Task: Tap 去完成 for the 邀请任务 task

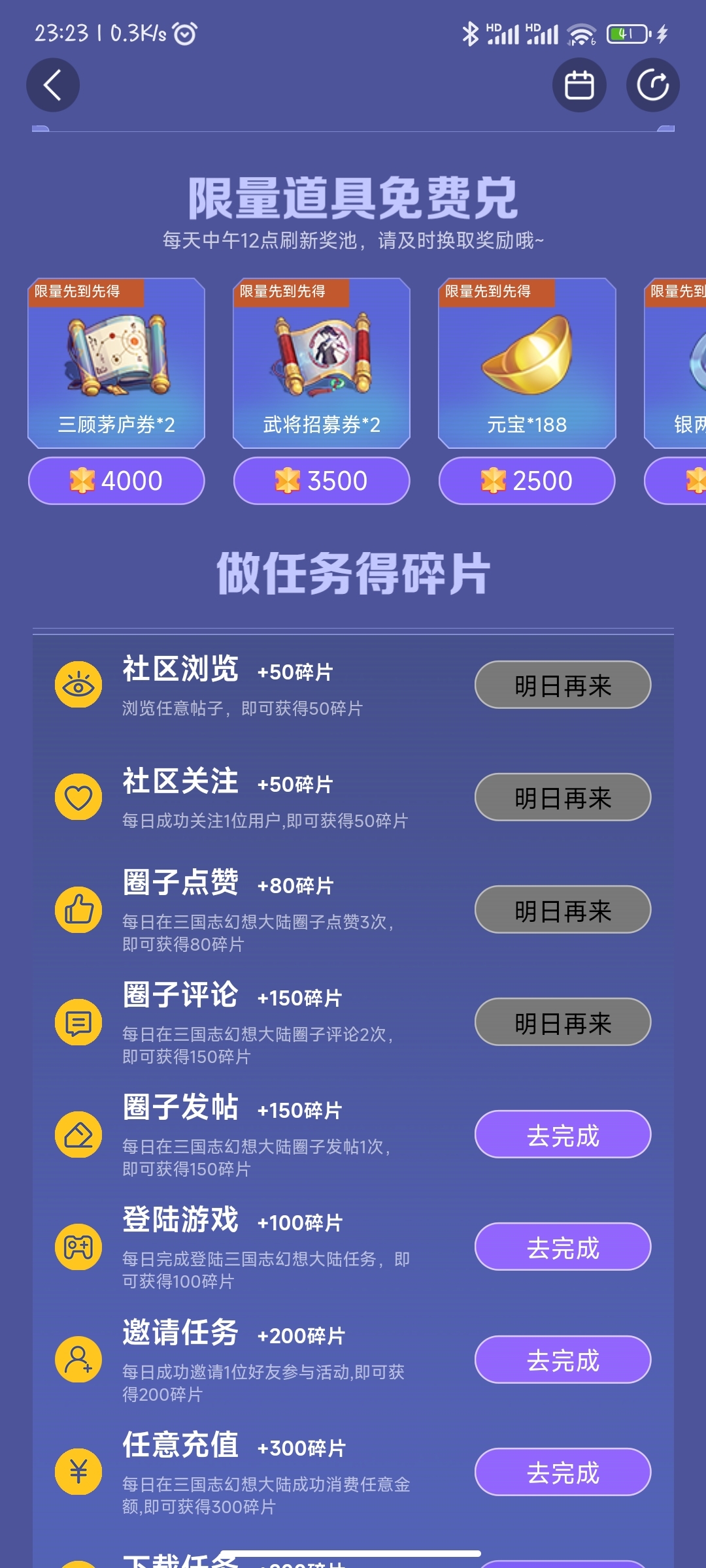Action: click(563, 1360)
